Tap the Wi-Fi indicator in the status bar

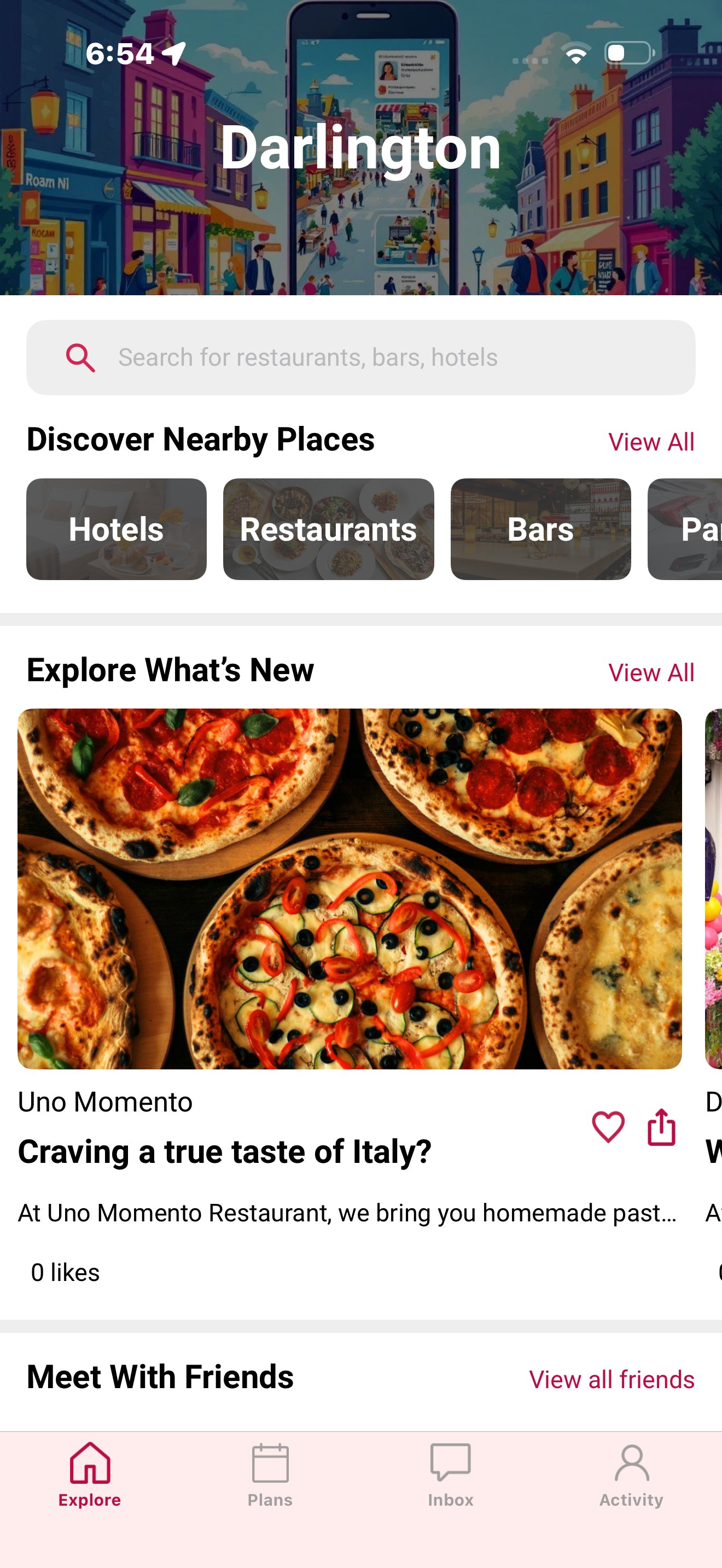coord(575,55)
